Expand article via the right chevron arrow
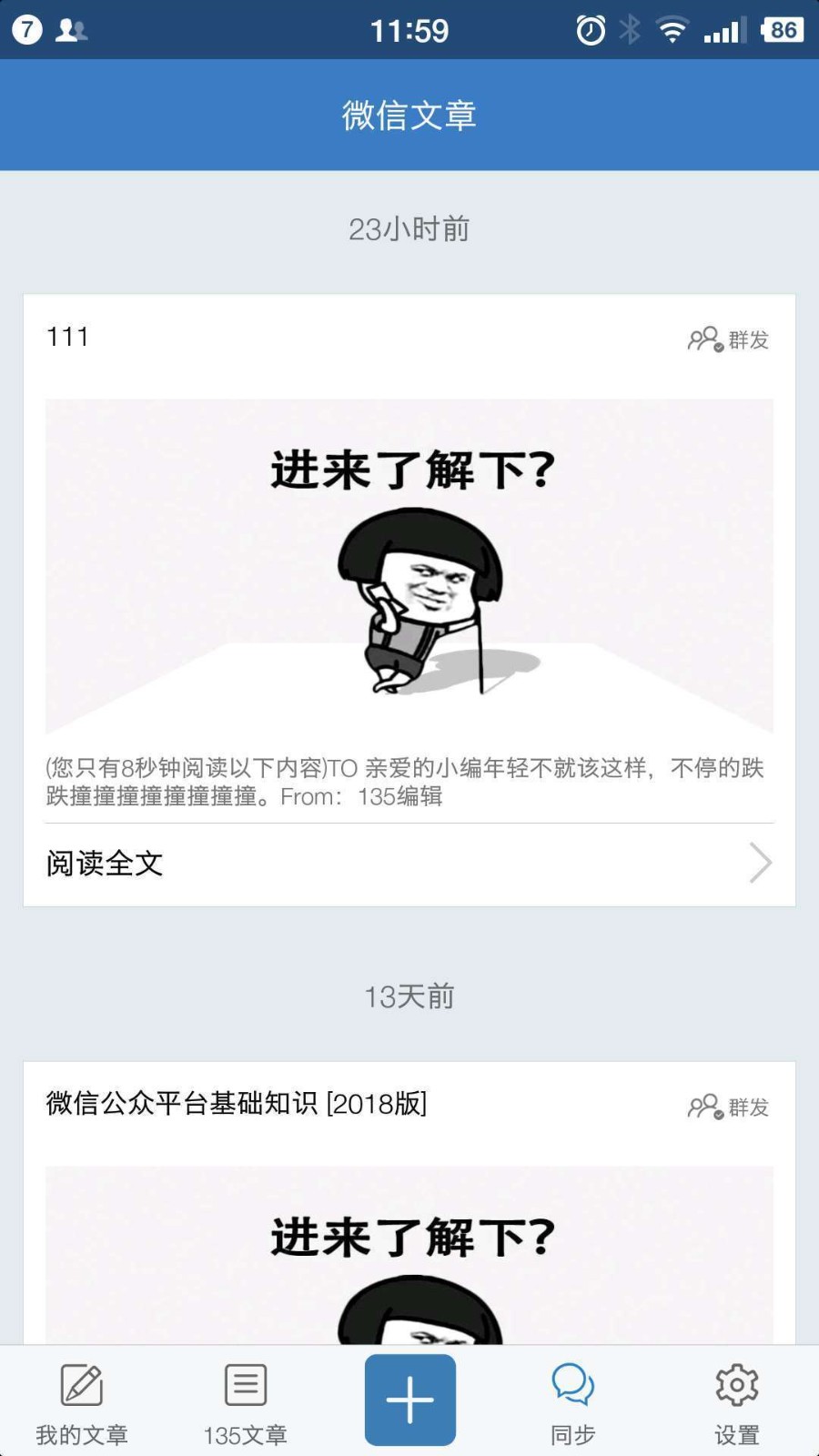Image resolution: width=819 pixels, height=1456 pixels. click(x=758, y=863)
